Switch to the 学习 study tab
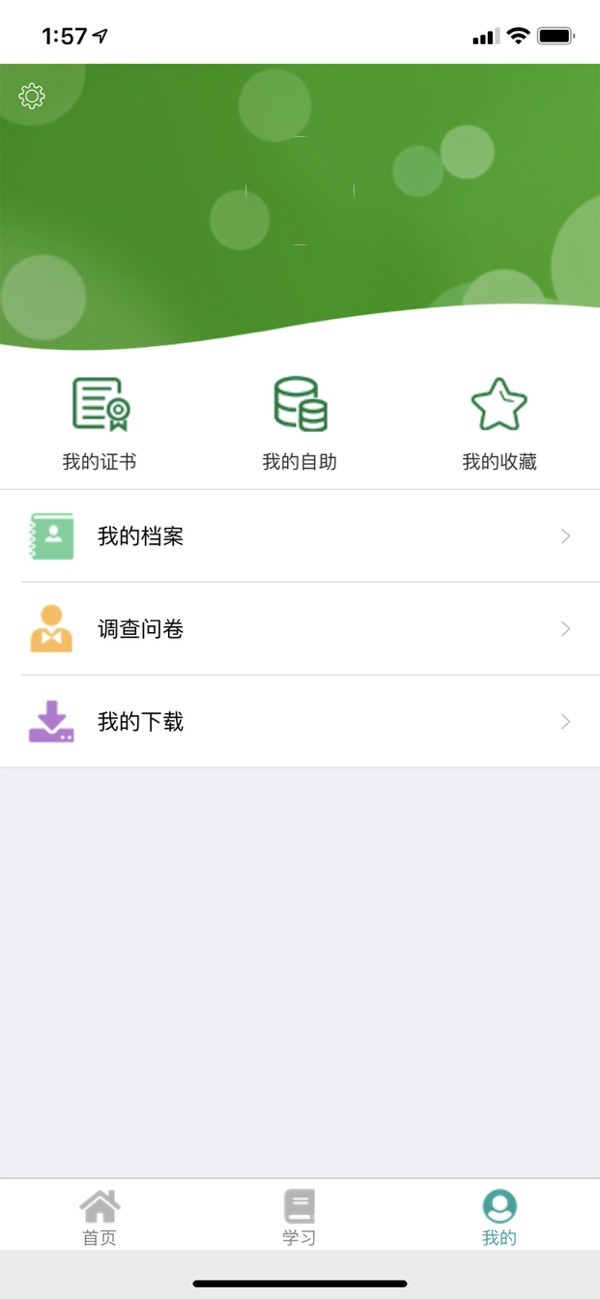The width and height of the screenshot is (600, 1299). 299,1217
